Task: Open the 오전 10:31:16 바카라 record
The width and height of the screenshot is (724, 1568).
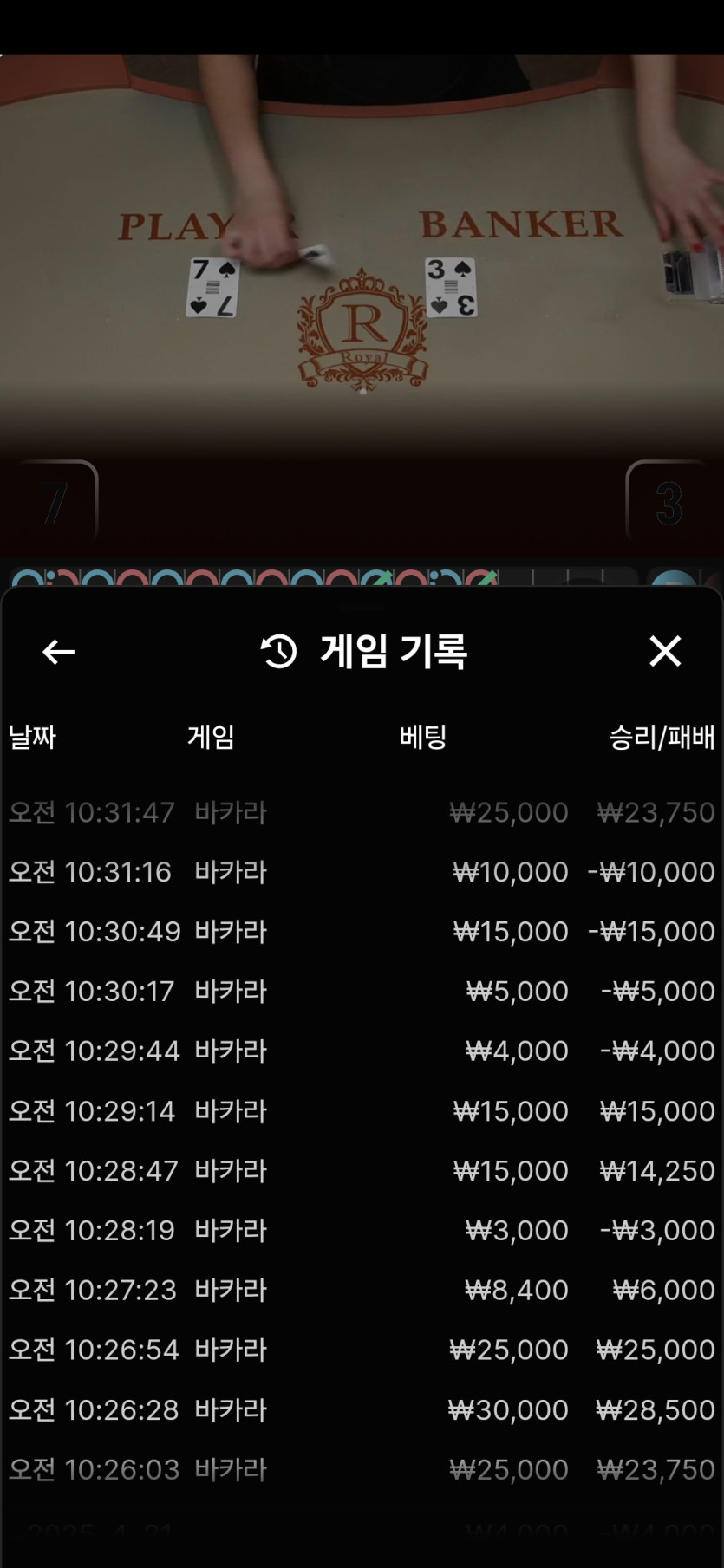Action: tap(361, 872)
